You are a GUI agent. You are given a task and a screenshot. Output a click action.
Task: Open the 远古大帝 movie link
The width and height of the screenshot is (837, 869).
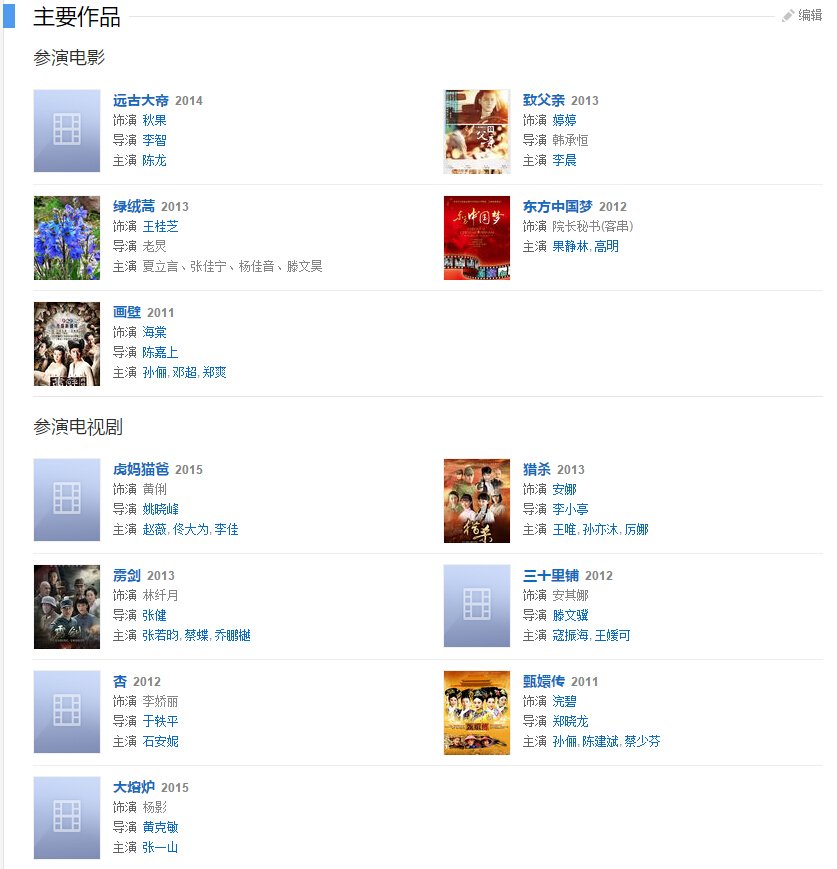point(141,100)
